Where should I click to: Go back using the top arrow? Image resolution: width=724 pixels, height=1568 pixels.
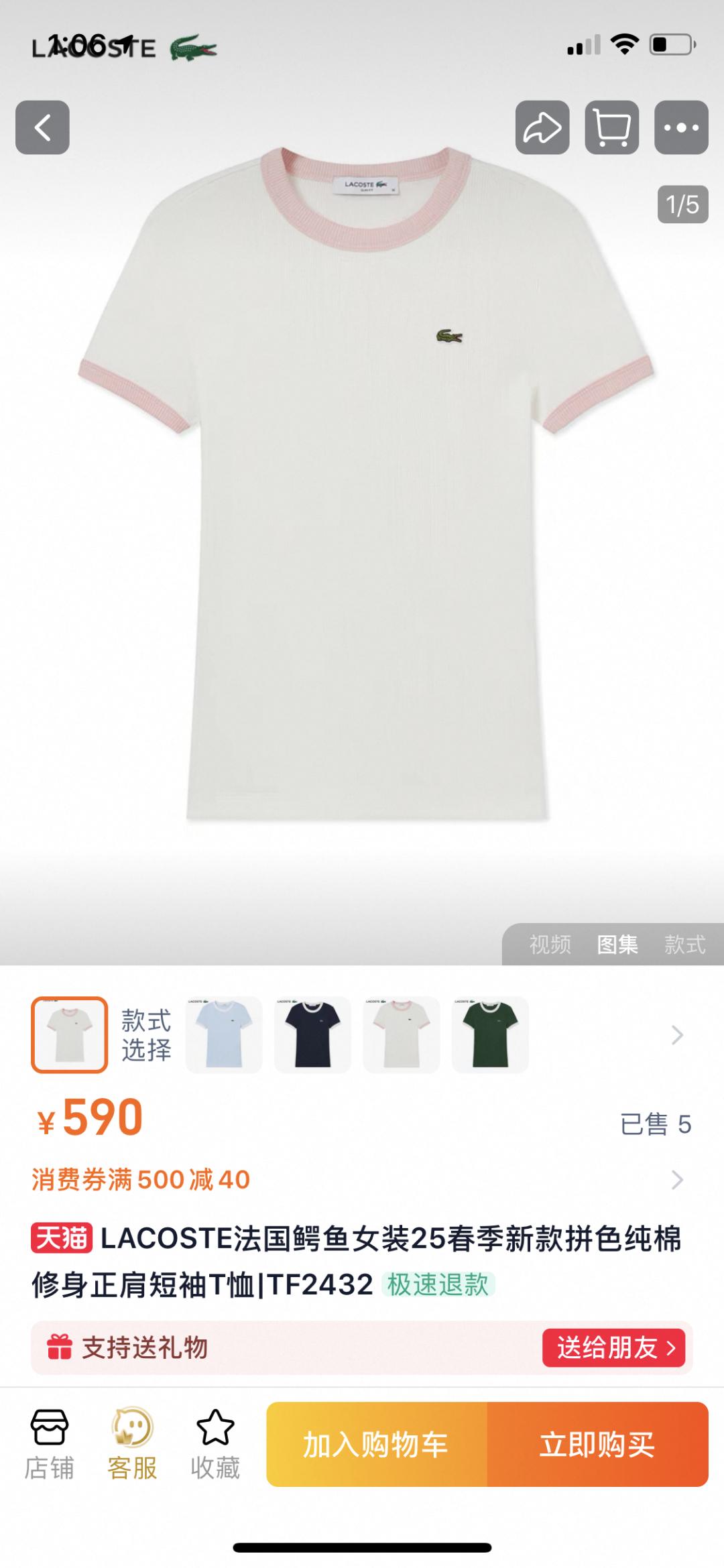(42, 127)
